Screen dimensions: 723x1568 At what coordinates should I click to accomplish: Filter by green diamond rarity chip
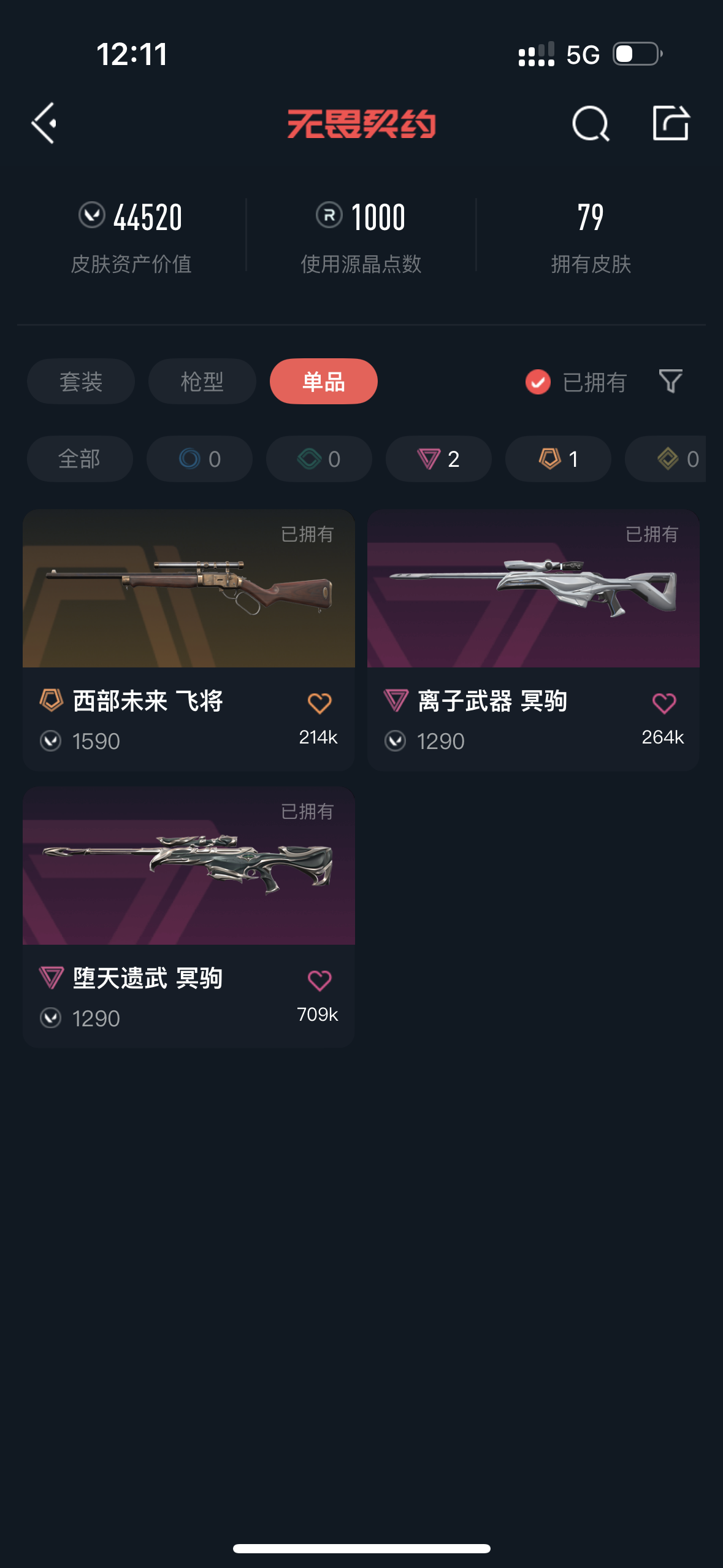pyautogui.click(x=319, y=459)
